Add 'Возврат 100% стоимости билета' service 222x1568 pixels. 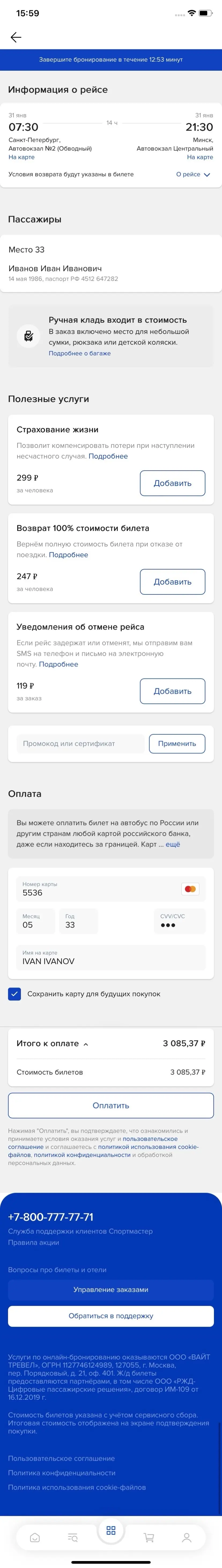[172, 581]
